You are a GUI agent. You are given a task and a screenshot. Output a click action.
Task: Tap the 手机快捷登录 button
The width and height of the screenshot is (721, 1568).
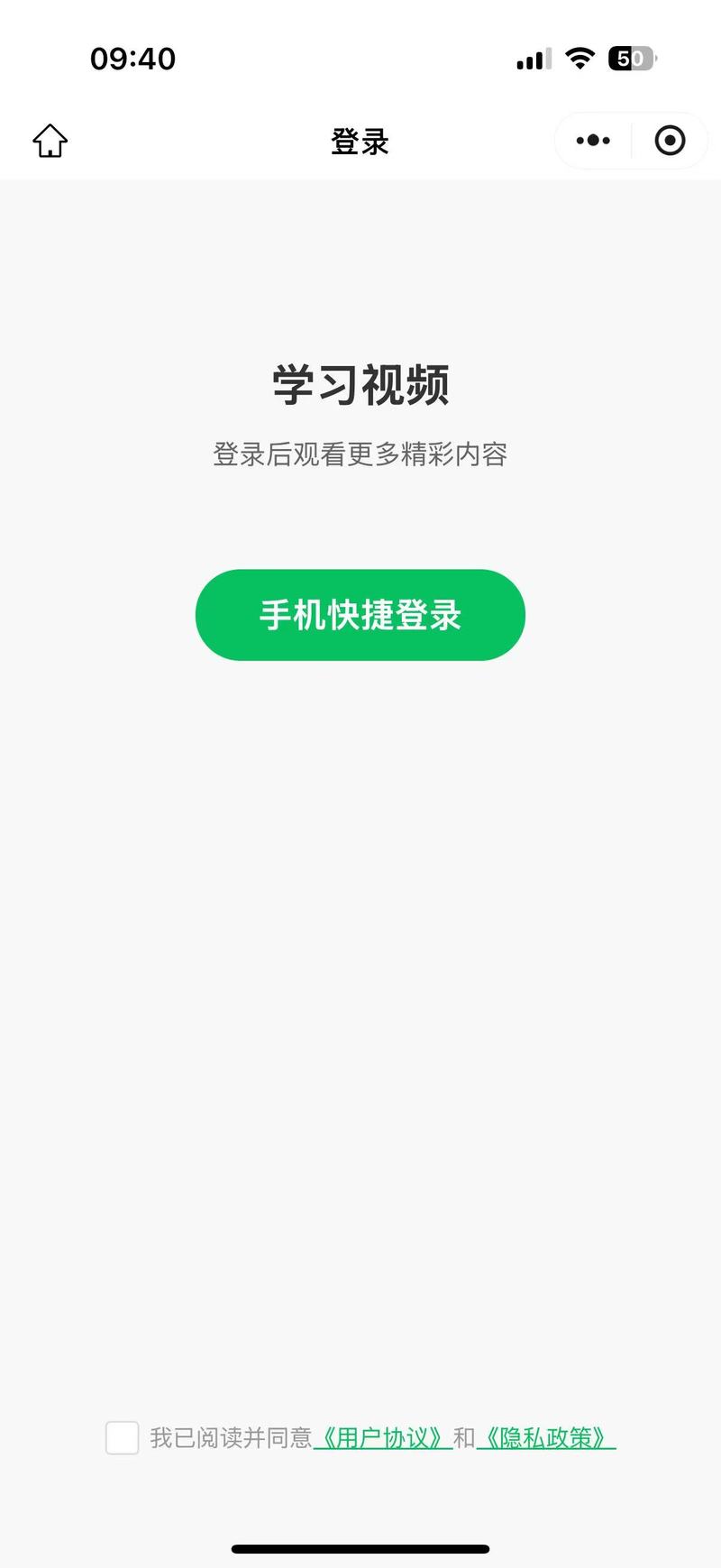pyautogui.click(x=360, y=615)
